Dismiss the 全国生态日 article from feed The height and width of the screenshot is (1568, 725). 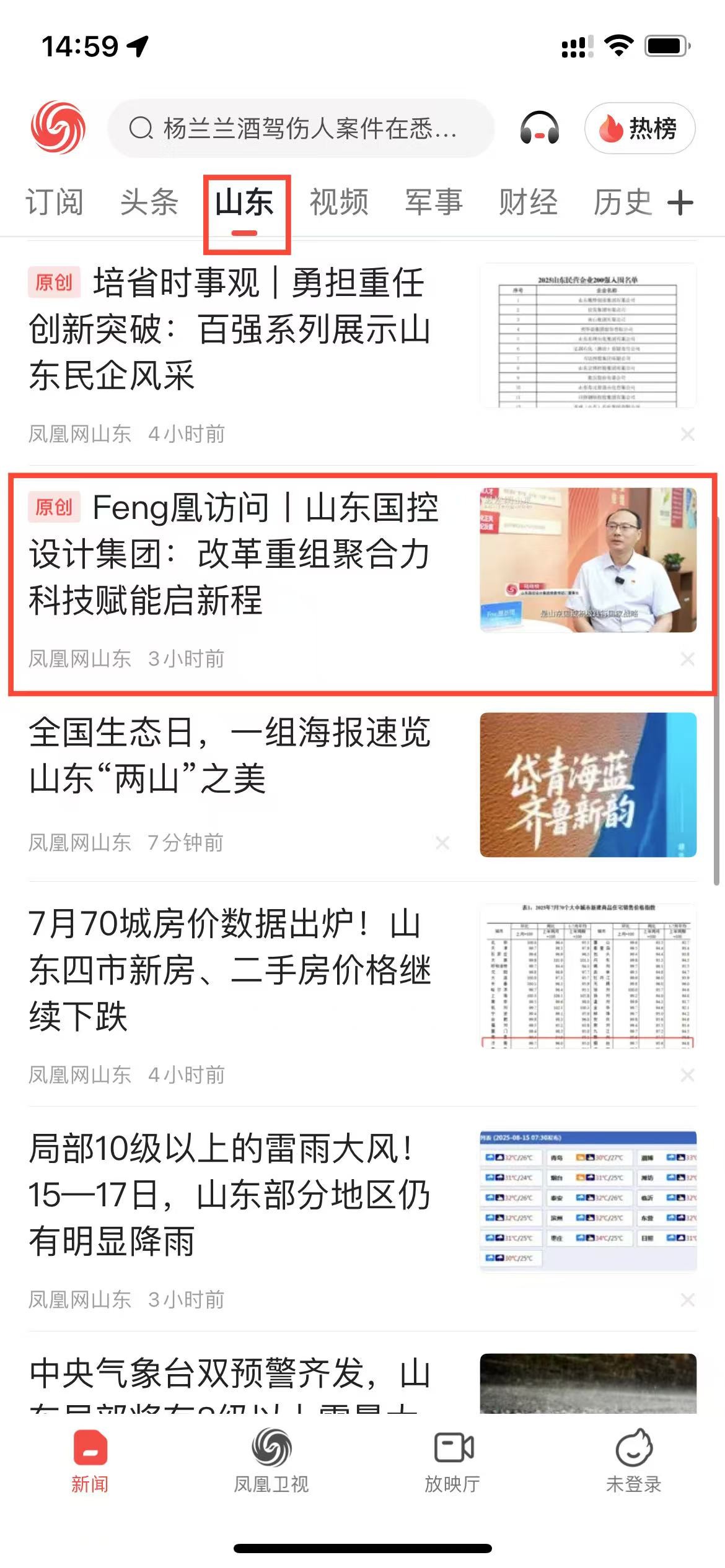click(442, 843)
